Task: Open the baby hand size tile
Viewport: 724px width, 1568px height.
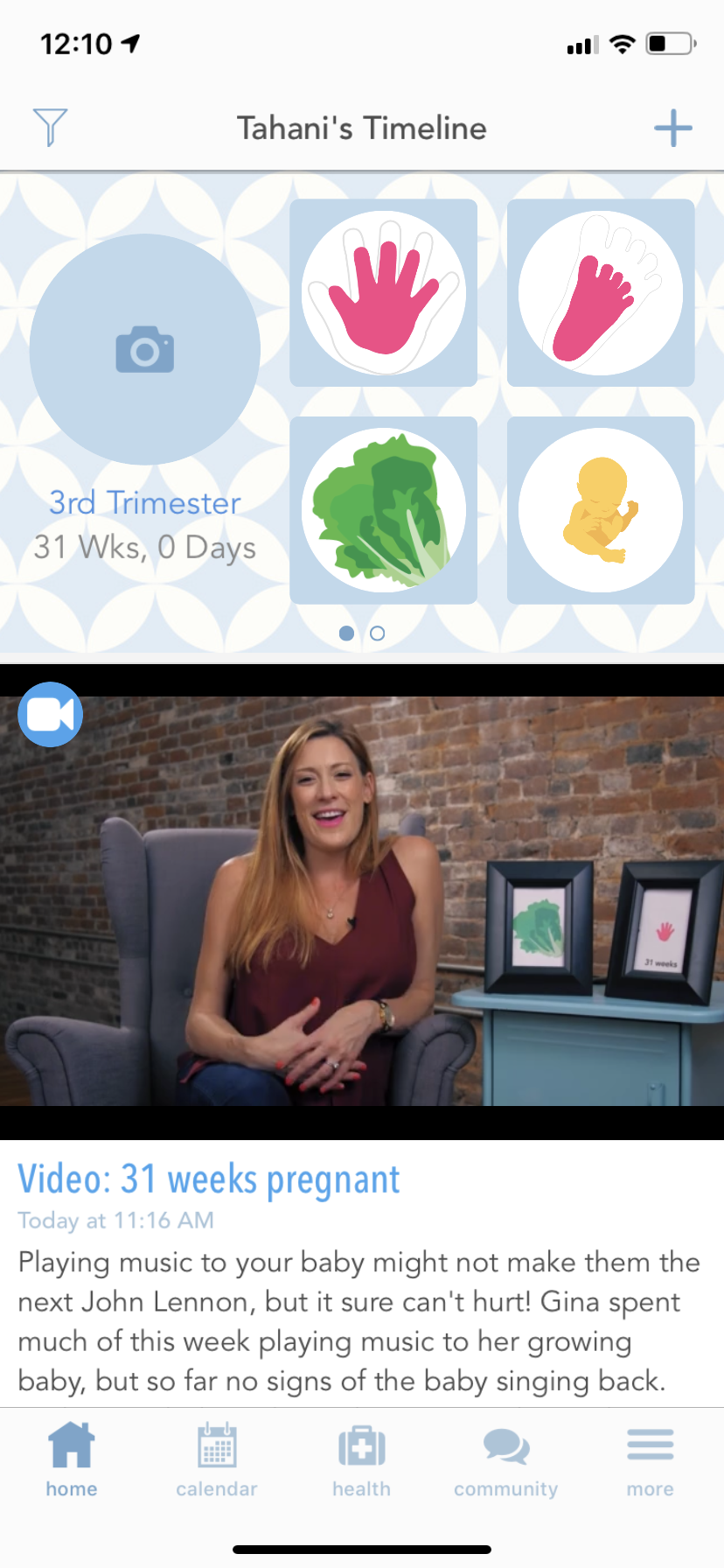Action: pos(384,293)
